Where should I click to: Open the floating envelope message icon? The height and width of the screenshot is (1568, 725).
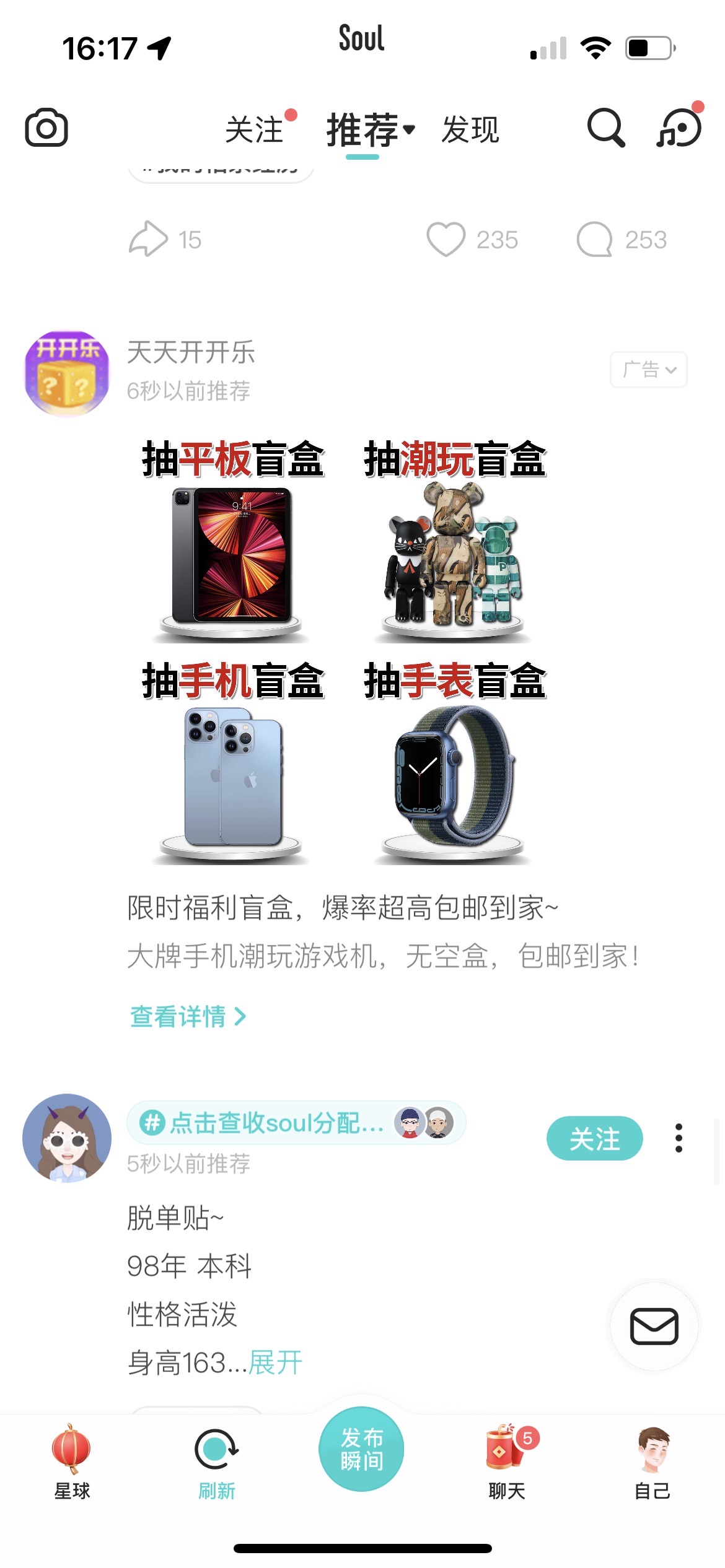tap(653, 1328)
